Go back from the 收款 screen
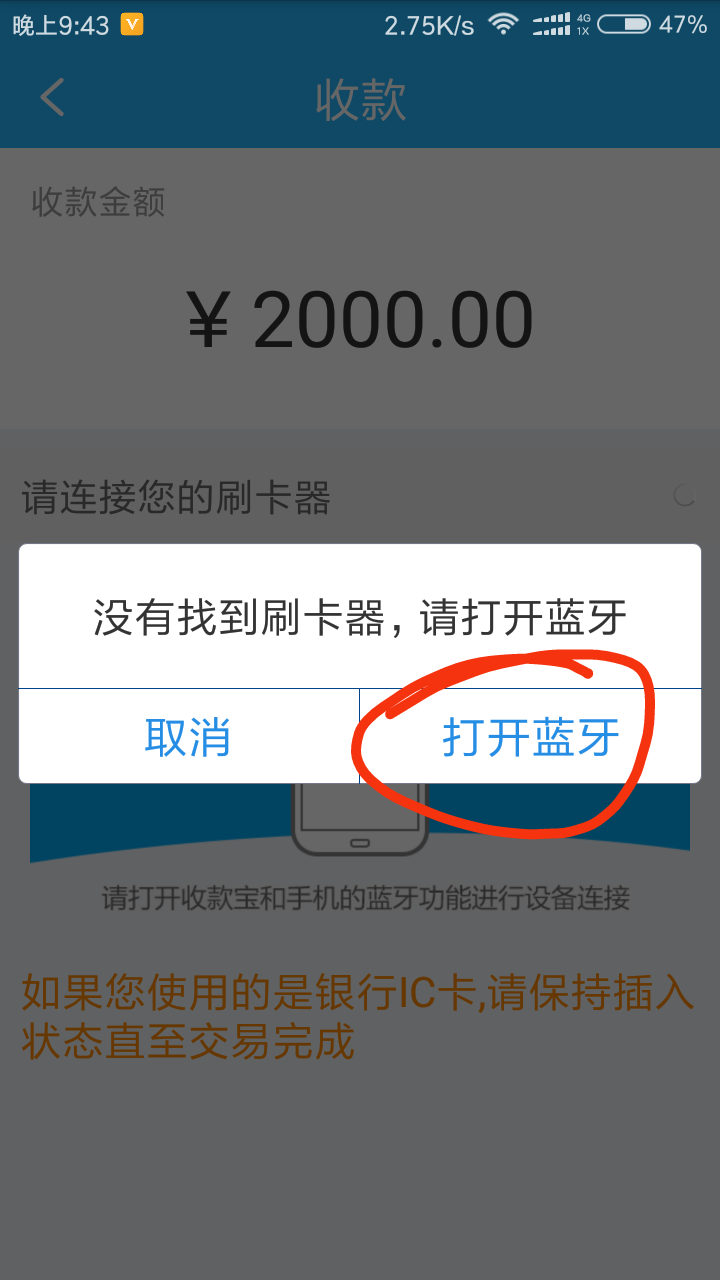 52,98
